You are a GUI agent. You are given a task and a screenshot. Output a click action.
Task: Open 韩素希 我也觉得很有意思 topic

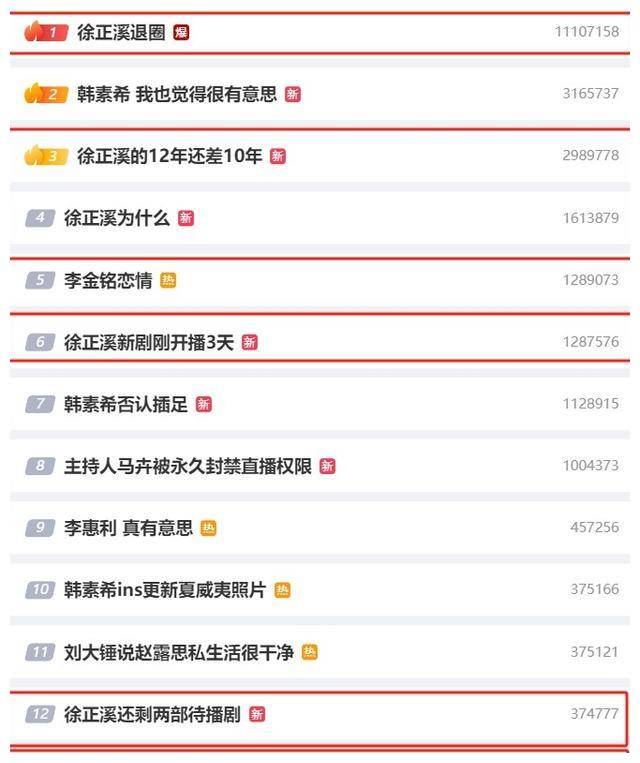[x=176, y=94]
